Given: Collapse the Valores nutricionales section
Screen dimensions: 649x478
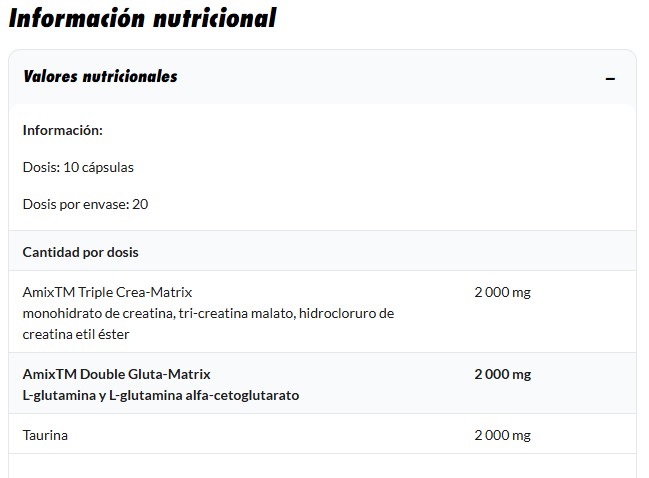Looking at the screenshot, I should point(610,78).
